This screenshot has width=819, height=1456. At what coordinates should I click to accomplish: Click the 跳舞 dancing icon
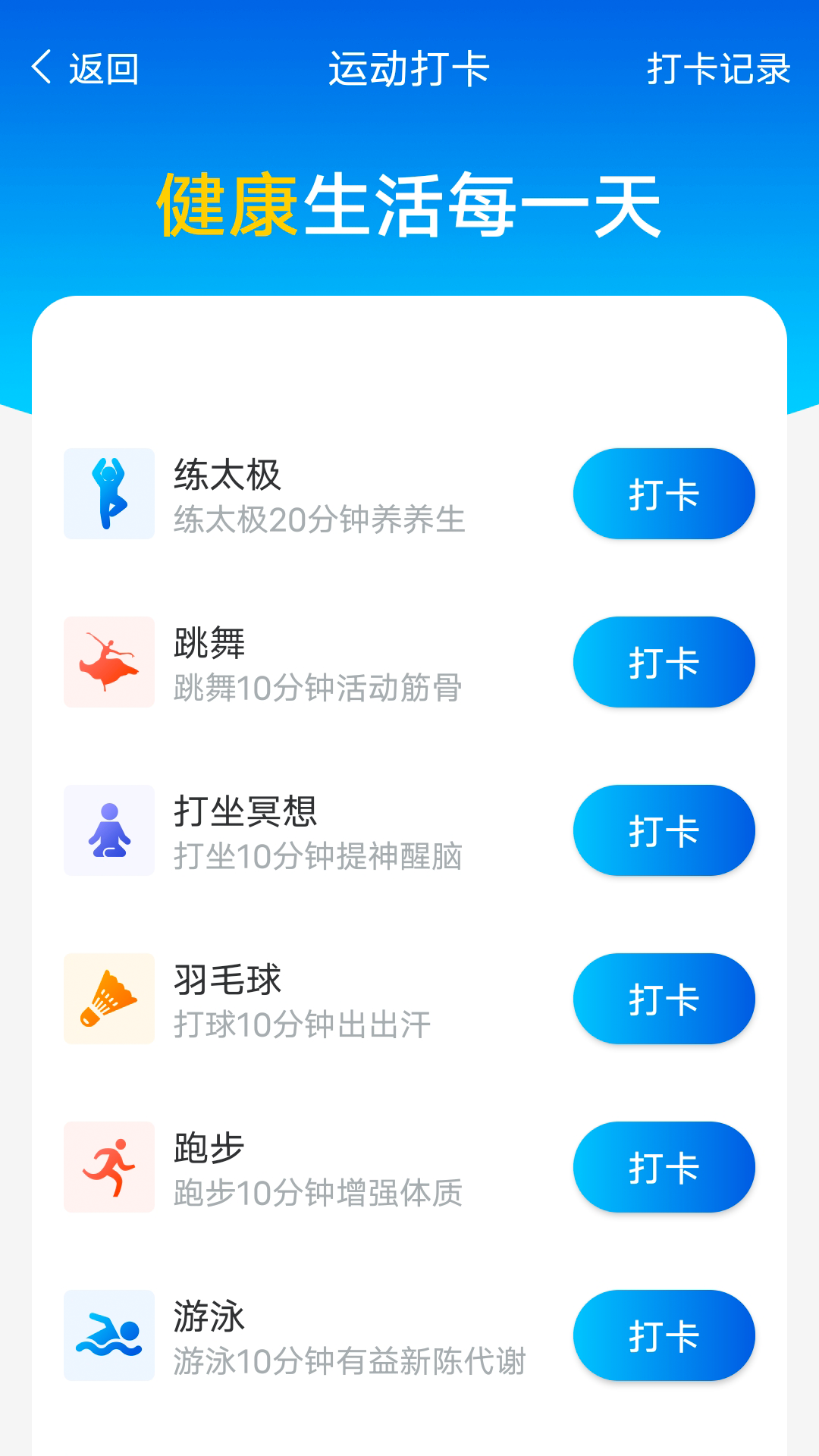109,661
